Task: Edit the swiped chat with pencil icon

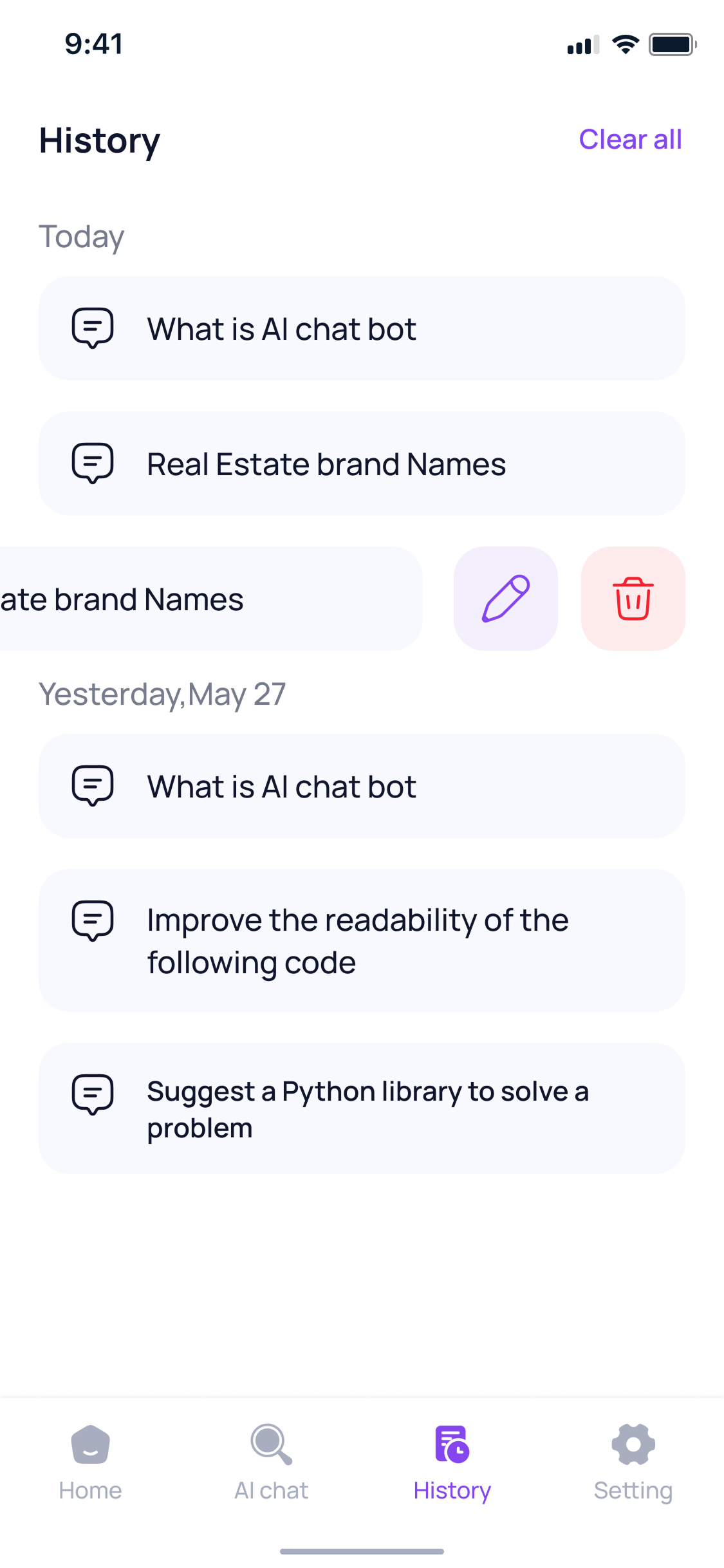Action: click(x=505, y=599)
